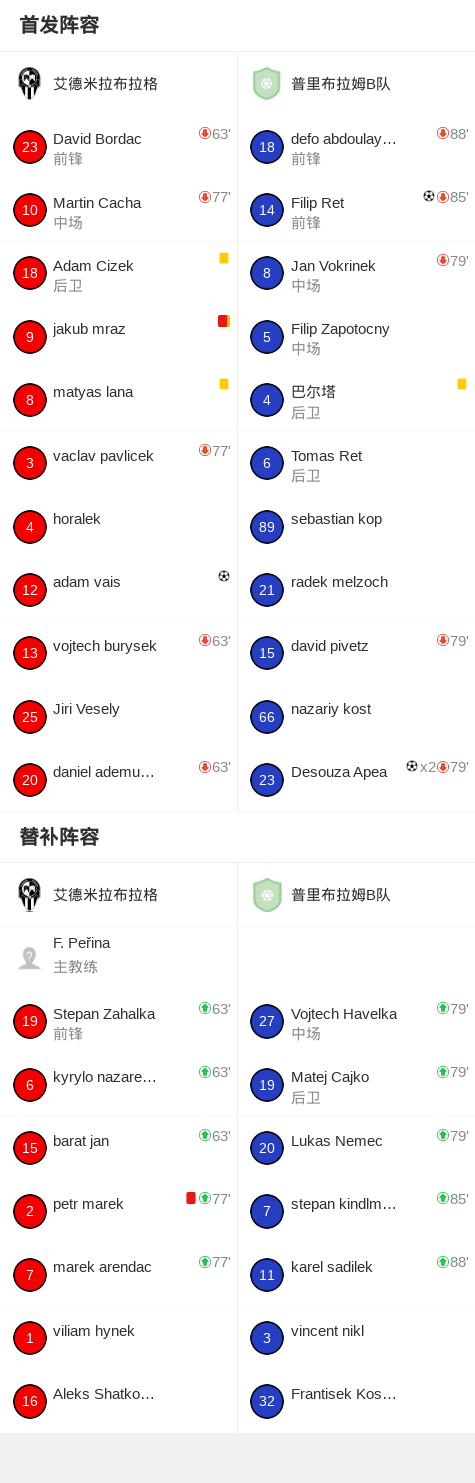
Task: Select Jan Vokrinek in the lineup
Action: click(x=356, y=274)
